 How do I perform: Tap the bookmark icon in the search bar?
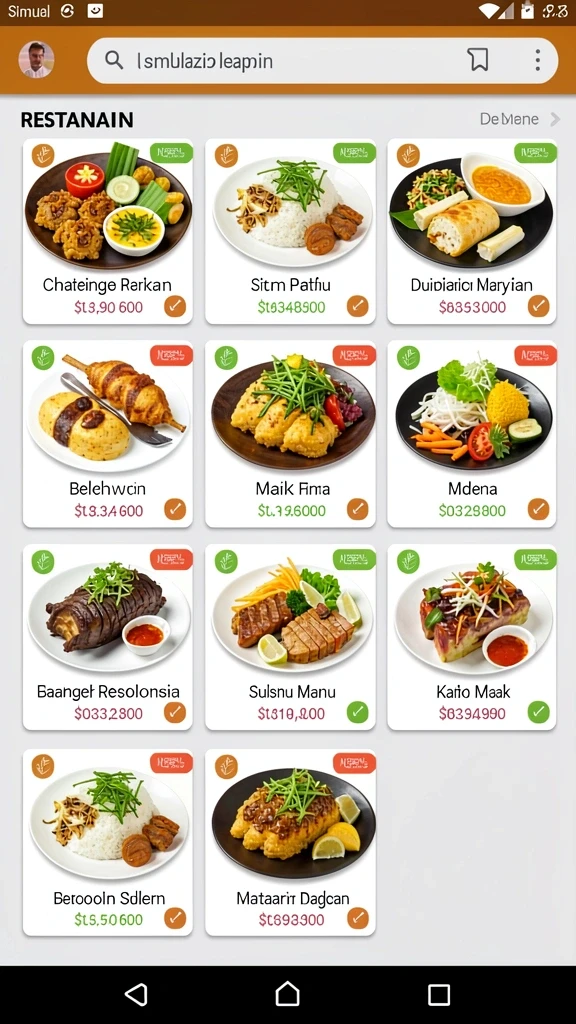tap(478, 60)
